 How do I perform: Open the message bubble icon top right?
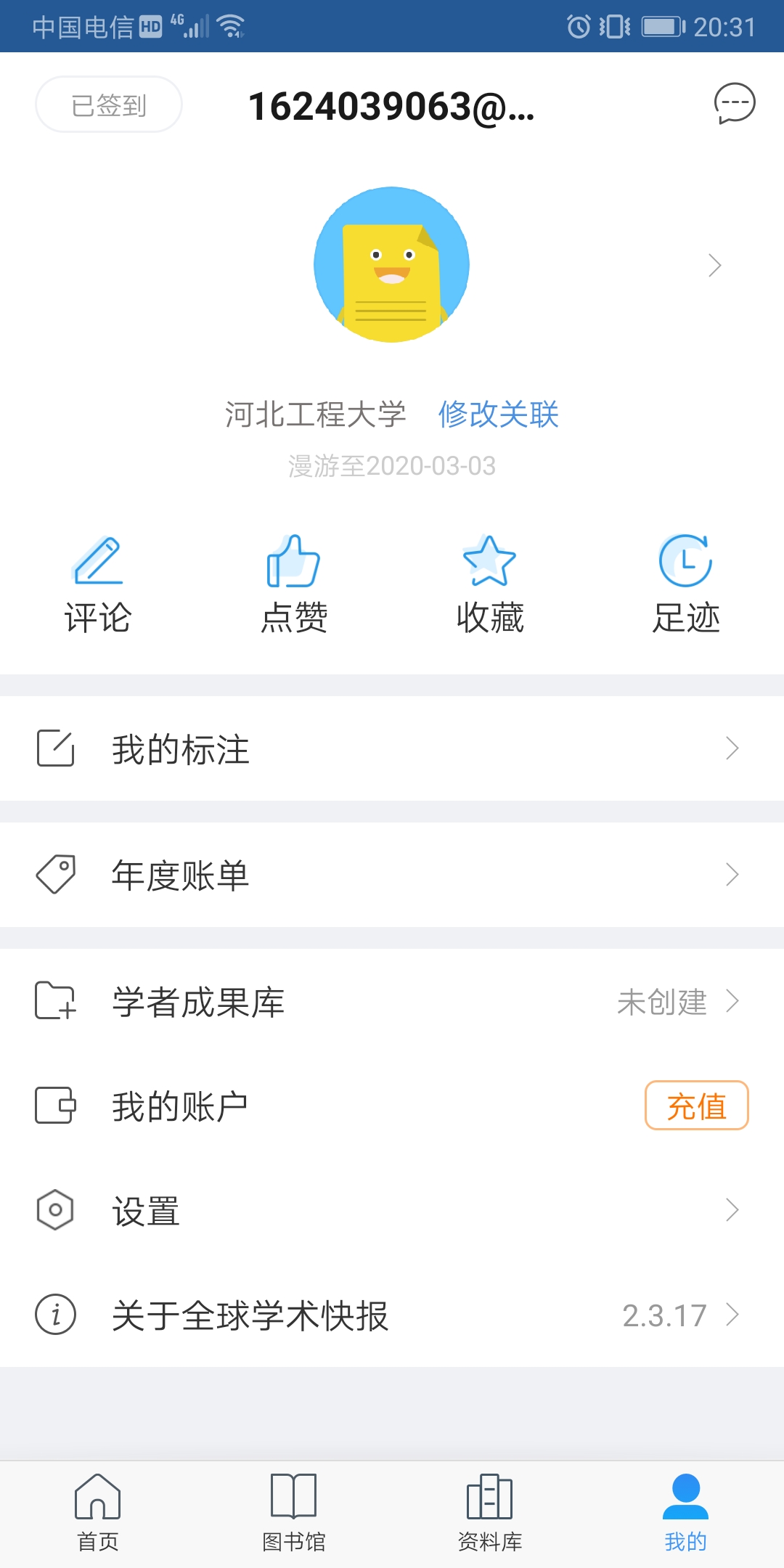[x=733, y=105]
